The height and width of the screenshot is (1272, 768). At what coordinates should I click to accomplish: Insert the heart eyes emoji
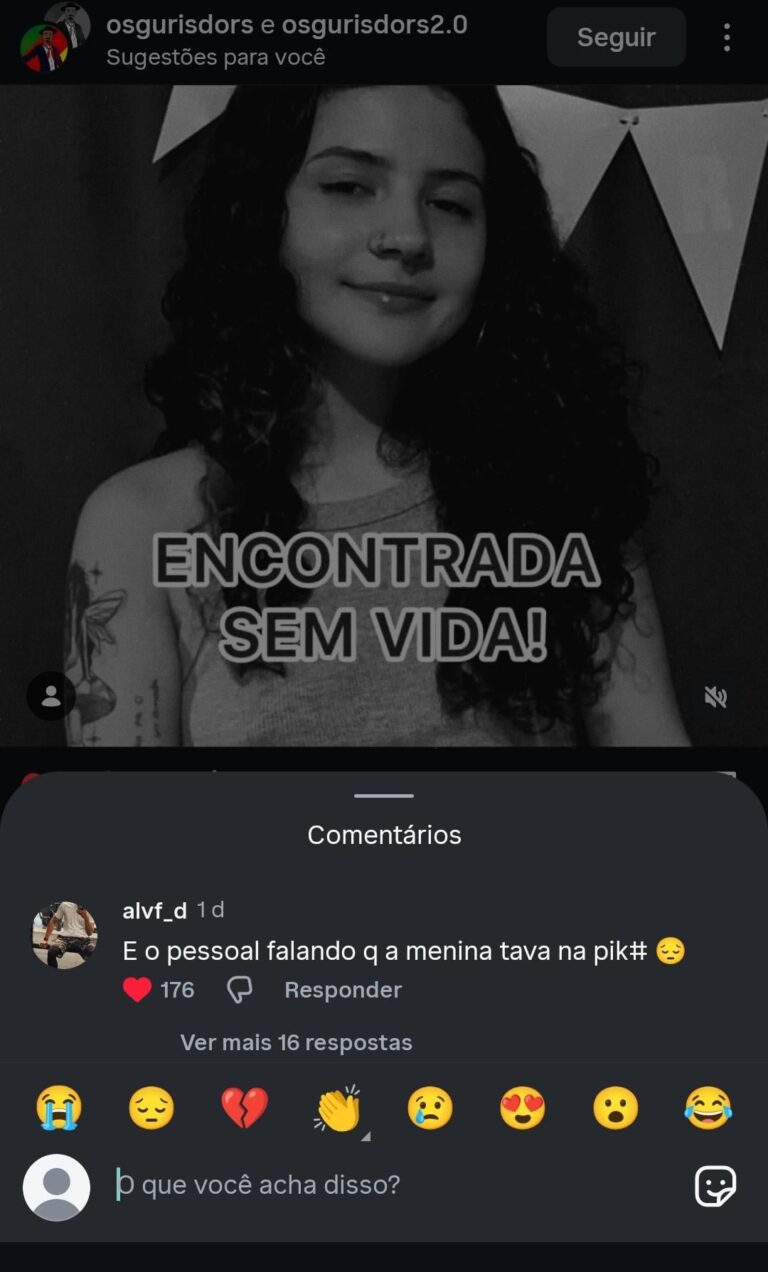[x=523, y=1108]
